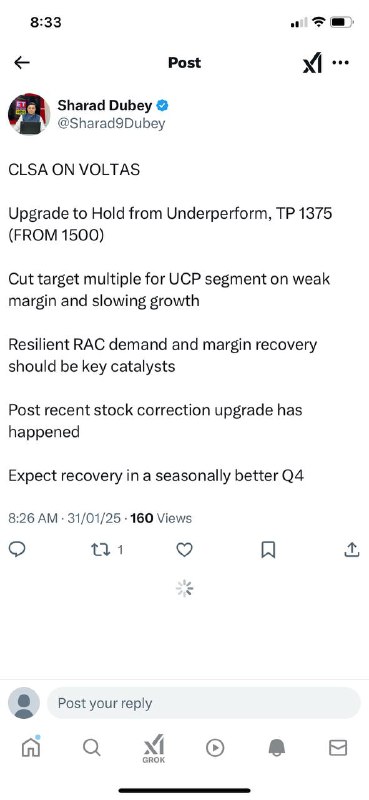Switch to the Home tab

tap(31, 747)
